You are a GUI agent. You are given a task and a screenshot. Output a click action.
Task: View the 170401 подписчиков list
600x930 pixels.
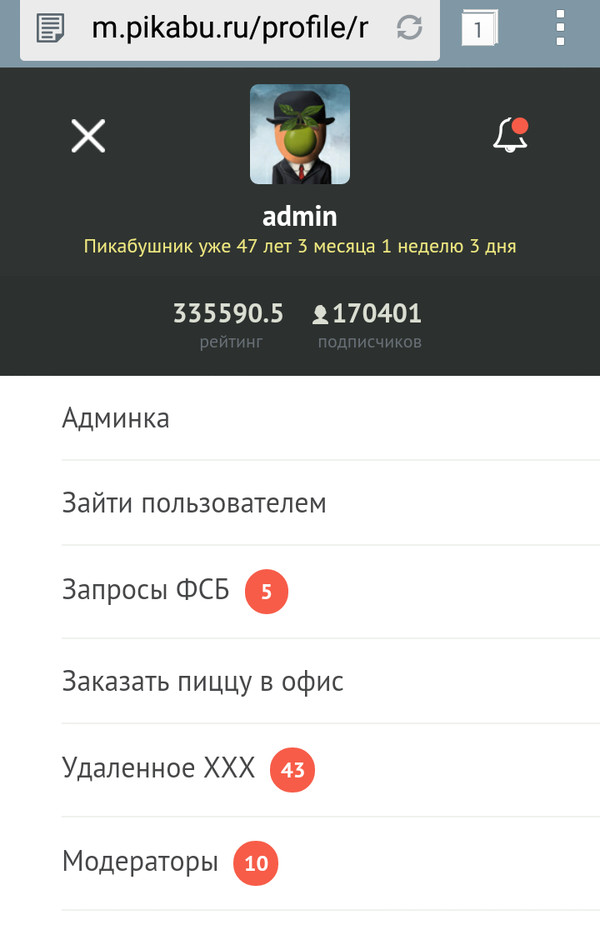369,325
